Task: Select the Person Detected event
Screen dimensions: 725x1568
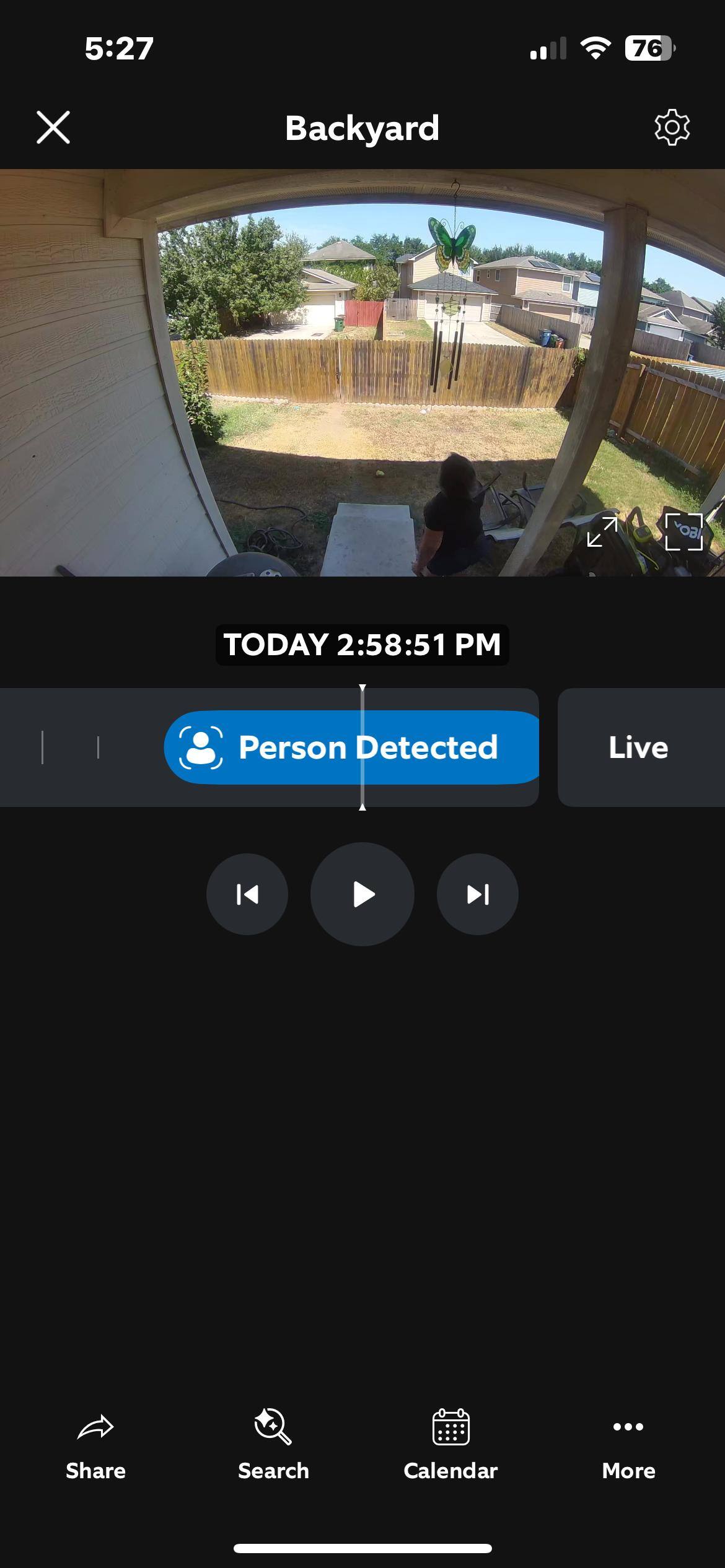Action: point(351,747)
